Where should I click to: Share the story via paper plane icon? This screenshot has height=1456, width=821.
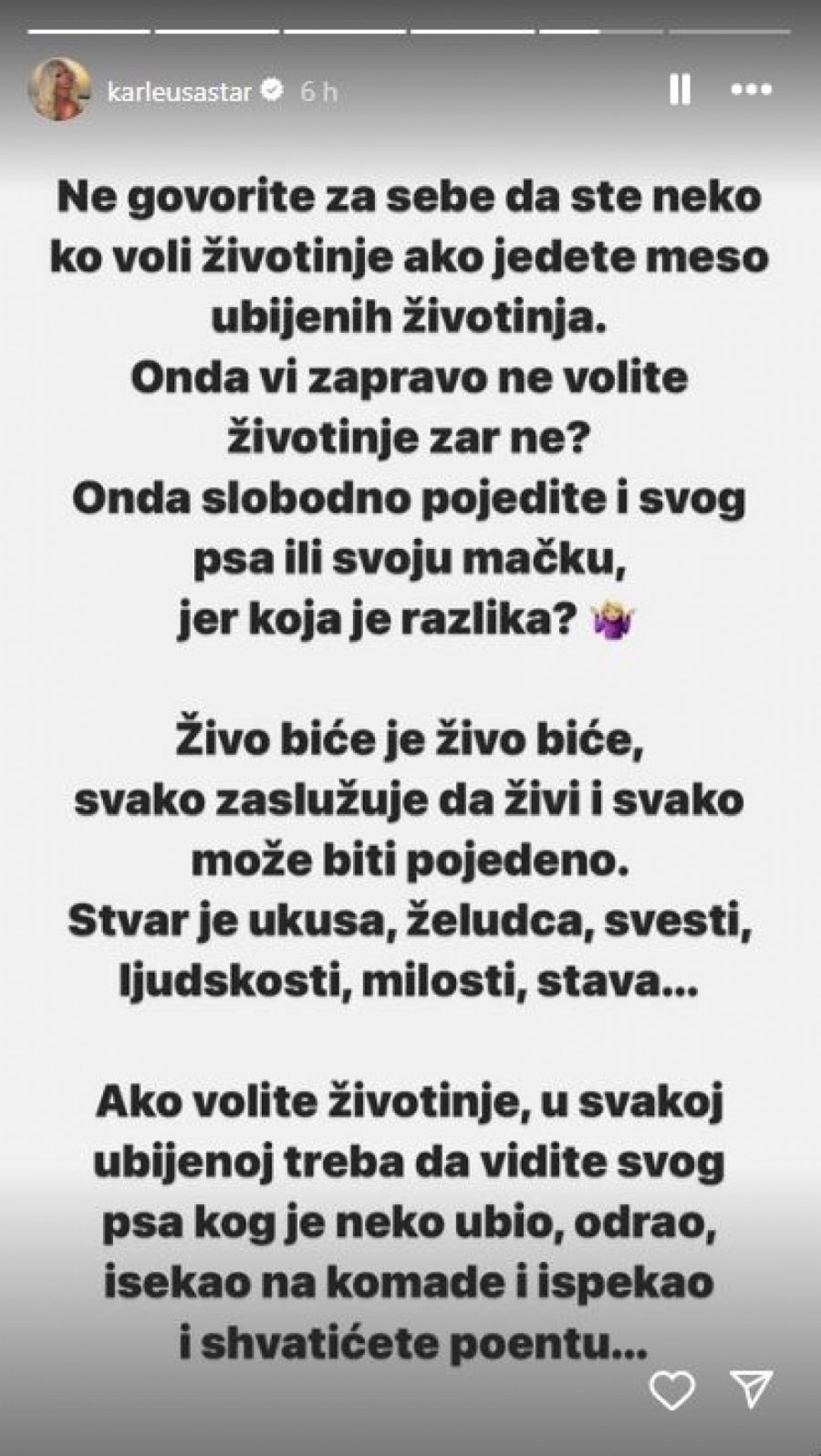tap(752, 1389)
